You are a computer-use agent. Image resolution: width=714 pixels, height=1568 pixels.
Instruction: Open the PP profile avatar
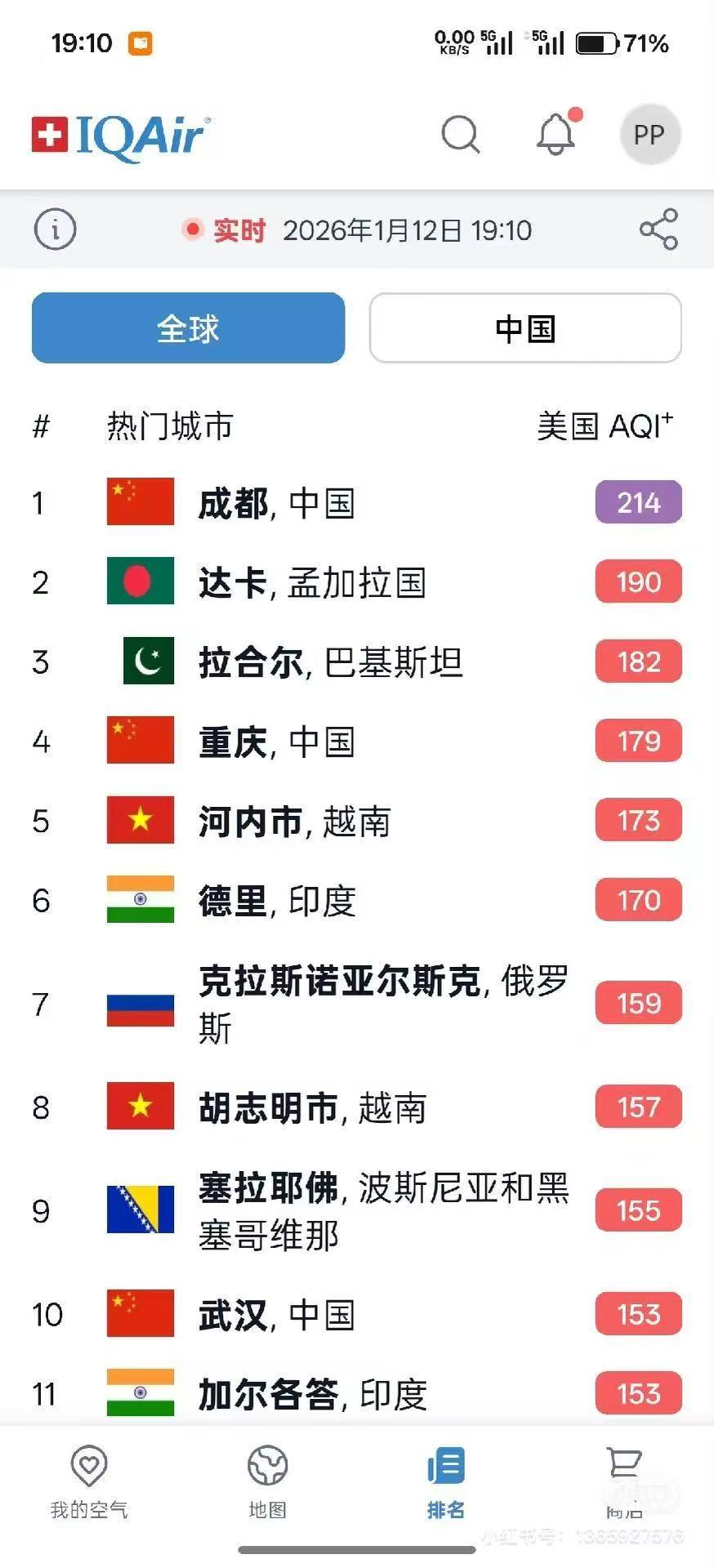point(649,135)
